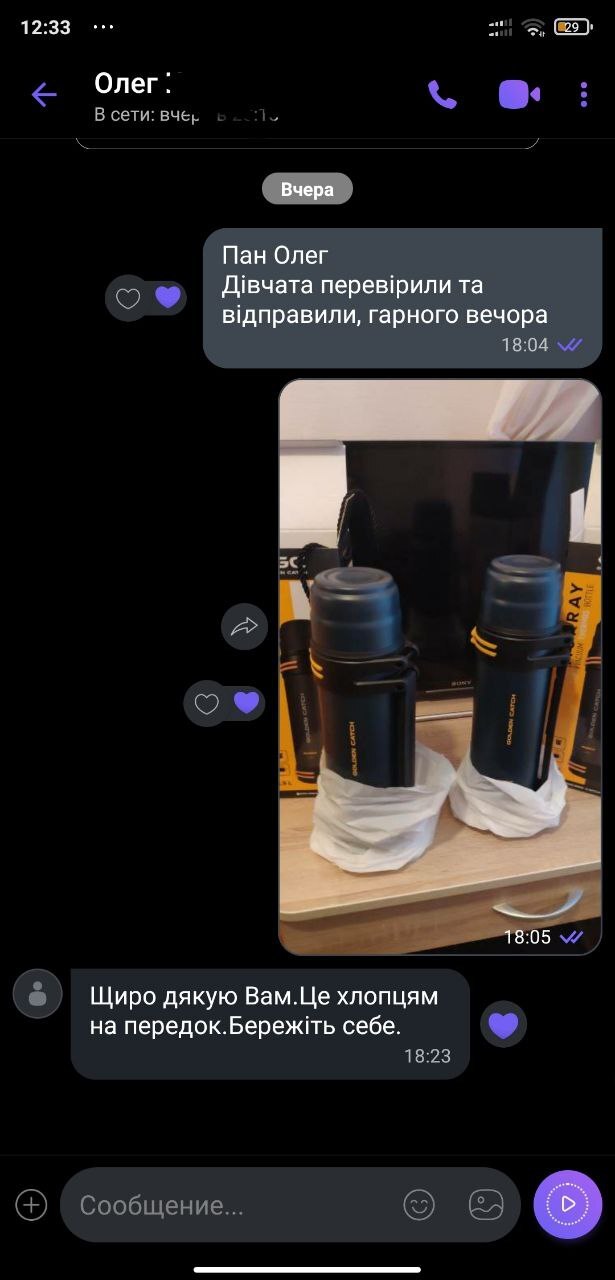Viewport: 615px width, 1280px height.
Task: Open the gallery picker icon
Action: [486, 1205]
